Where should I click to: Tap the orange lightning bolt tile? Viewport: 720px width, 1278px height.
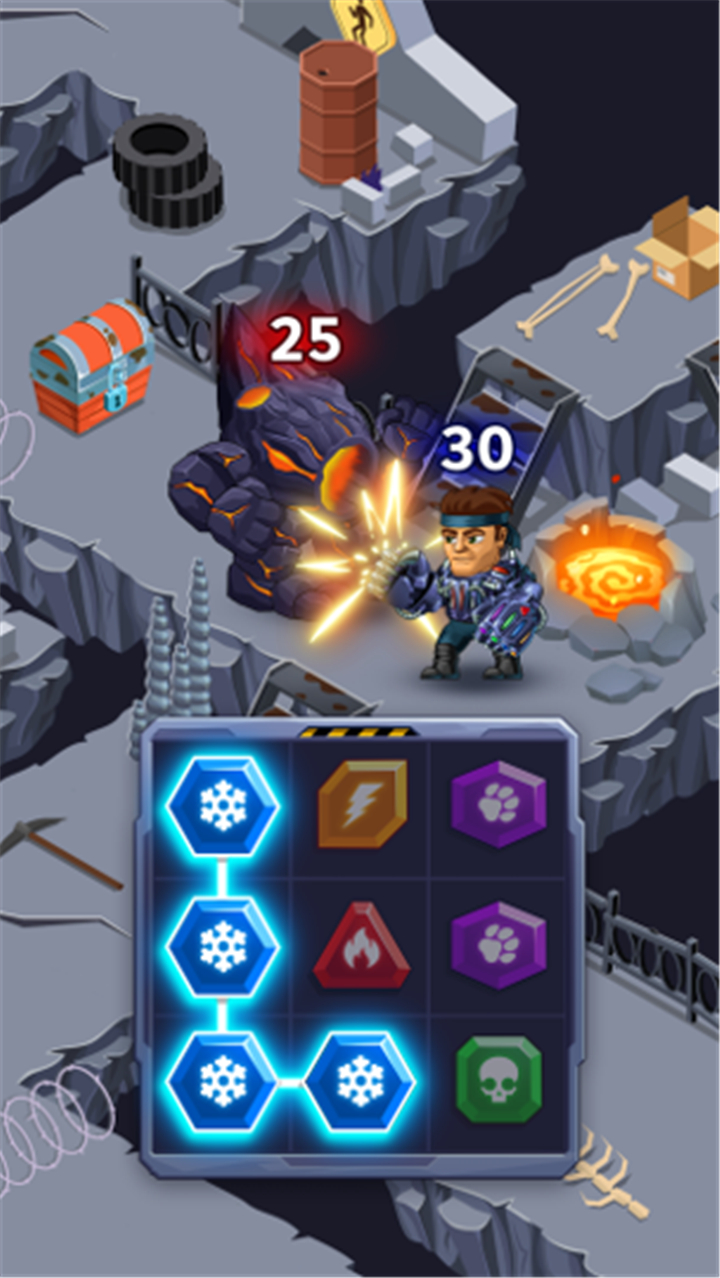click(362, 804)
